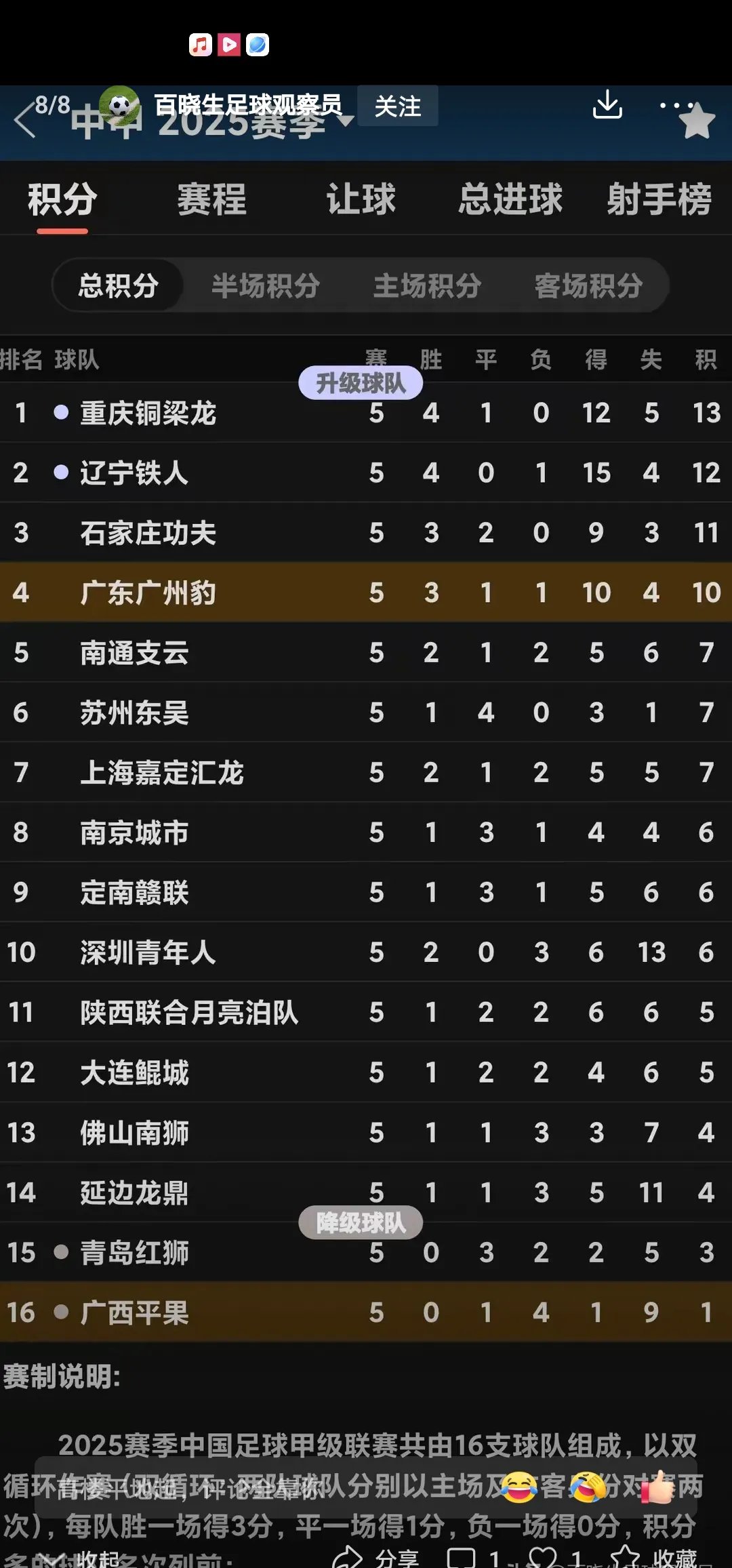Open the comments section
732x1568 pixels.
(474, 1558)
